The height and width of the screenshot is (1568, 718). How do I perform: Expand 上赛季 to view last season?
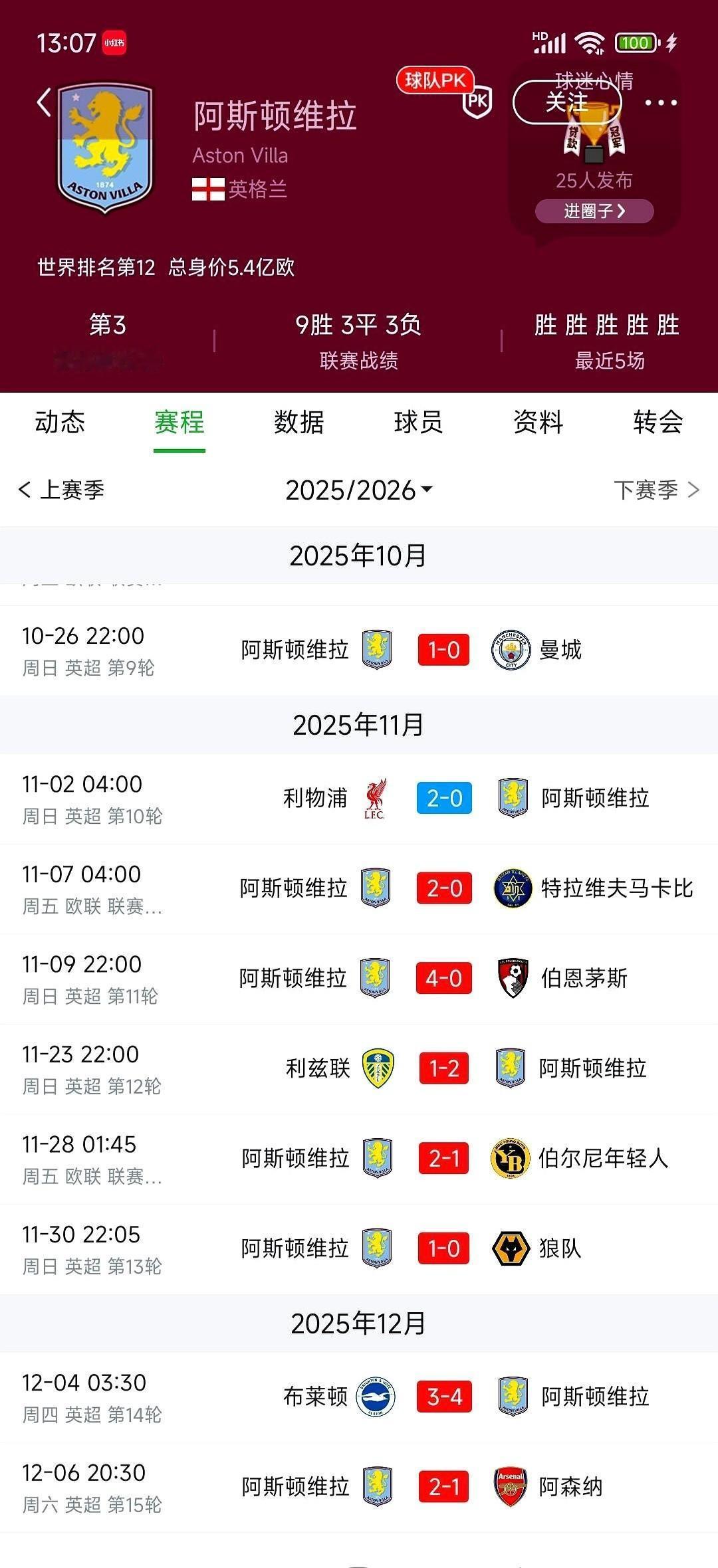[66, 490]
